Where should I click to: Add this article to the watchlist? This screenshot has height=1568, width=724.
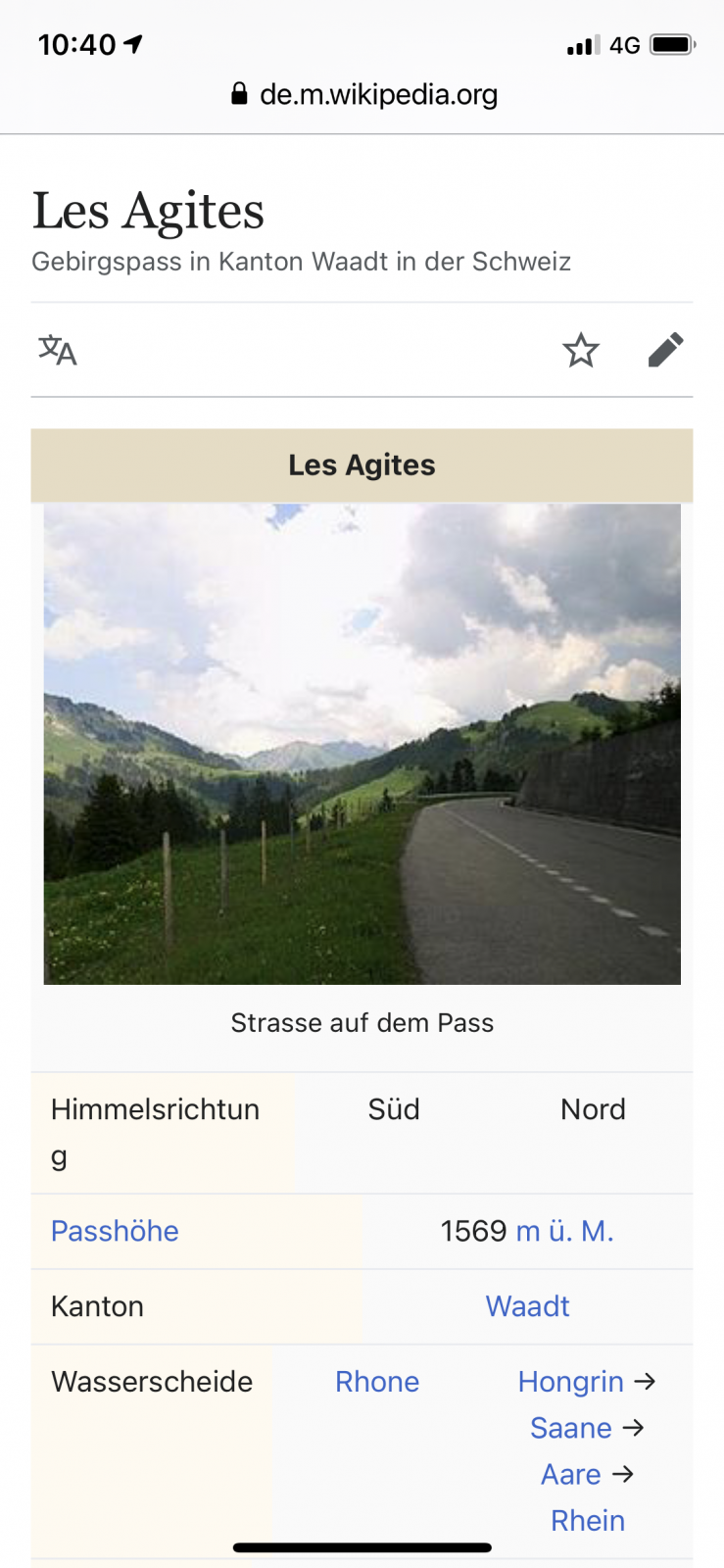click(x=581, y=350)
